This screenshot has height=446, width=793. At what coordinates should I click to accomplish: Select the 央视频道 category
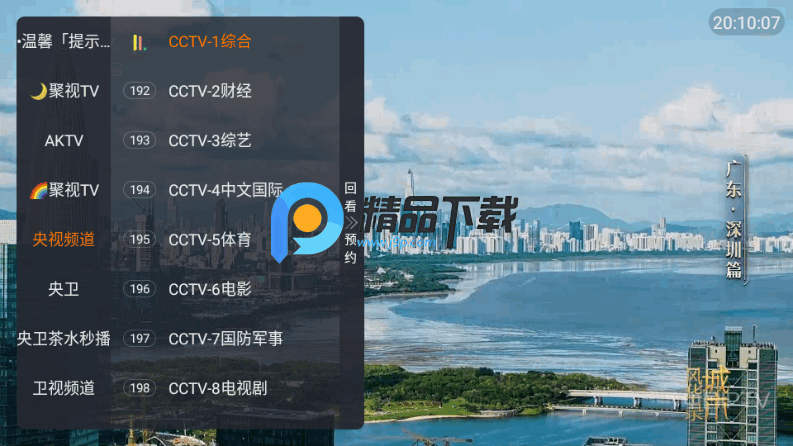64,239
